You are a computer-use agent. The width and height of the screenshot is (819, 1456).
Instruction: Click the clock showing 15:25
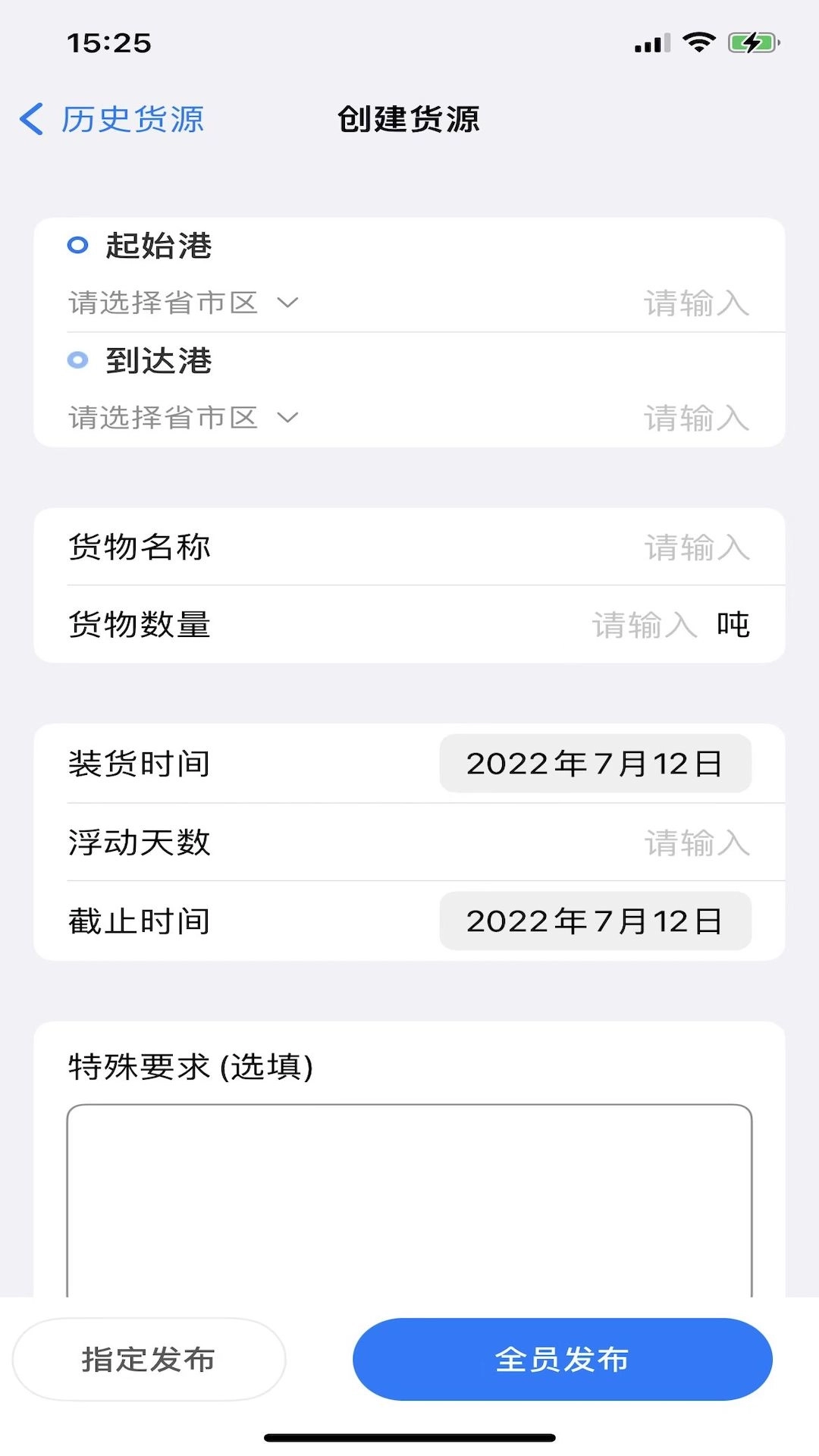pos(110,43)
